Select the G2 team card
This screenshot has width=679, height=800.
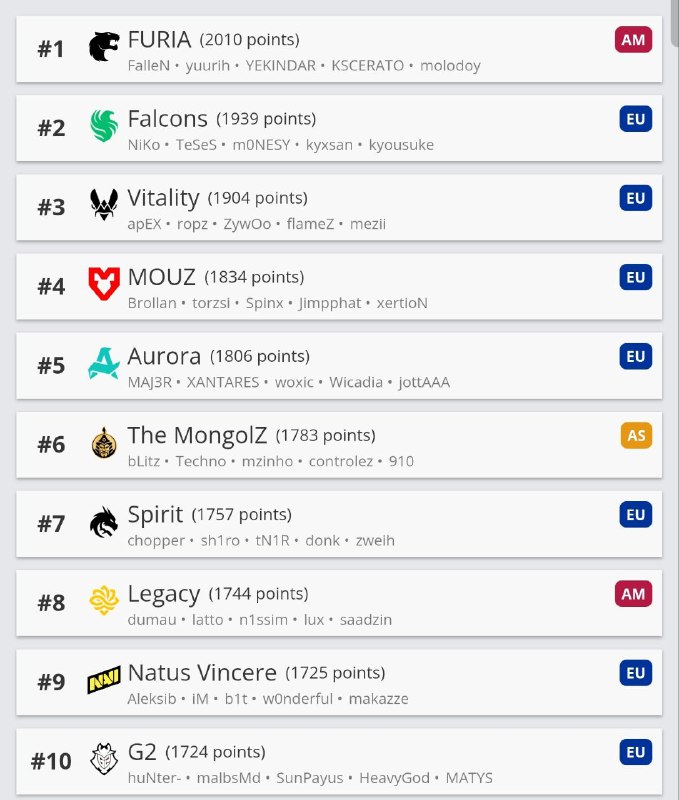click(x=340, y=760)
